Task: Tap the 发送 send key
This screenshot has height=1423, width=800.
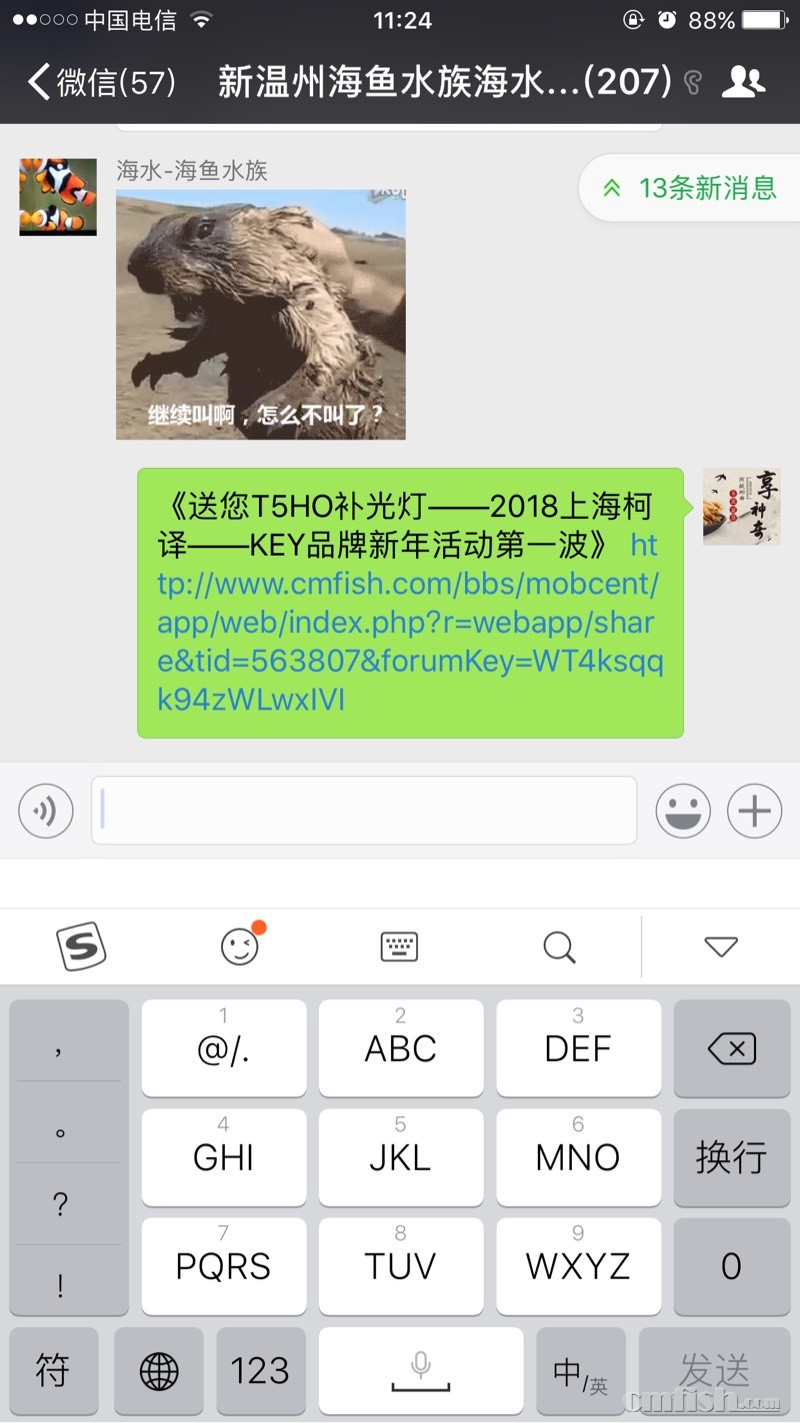Action: point(715,1371)
